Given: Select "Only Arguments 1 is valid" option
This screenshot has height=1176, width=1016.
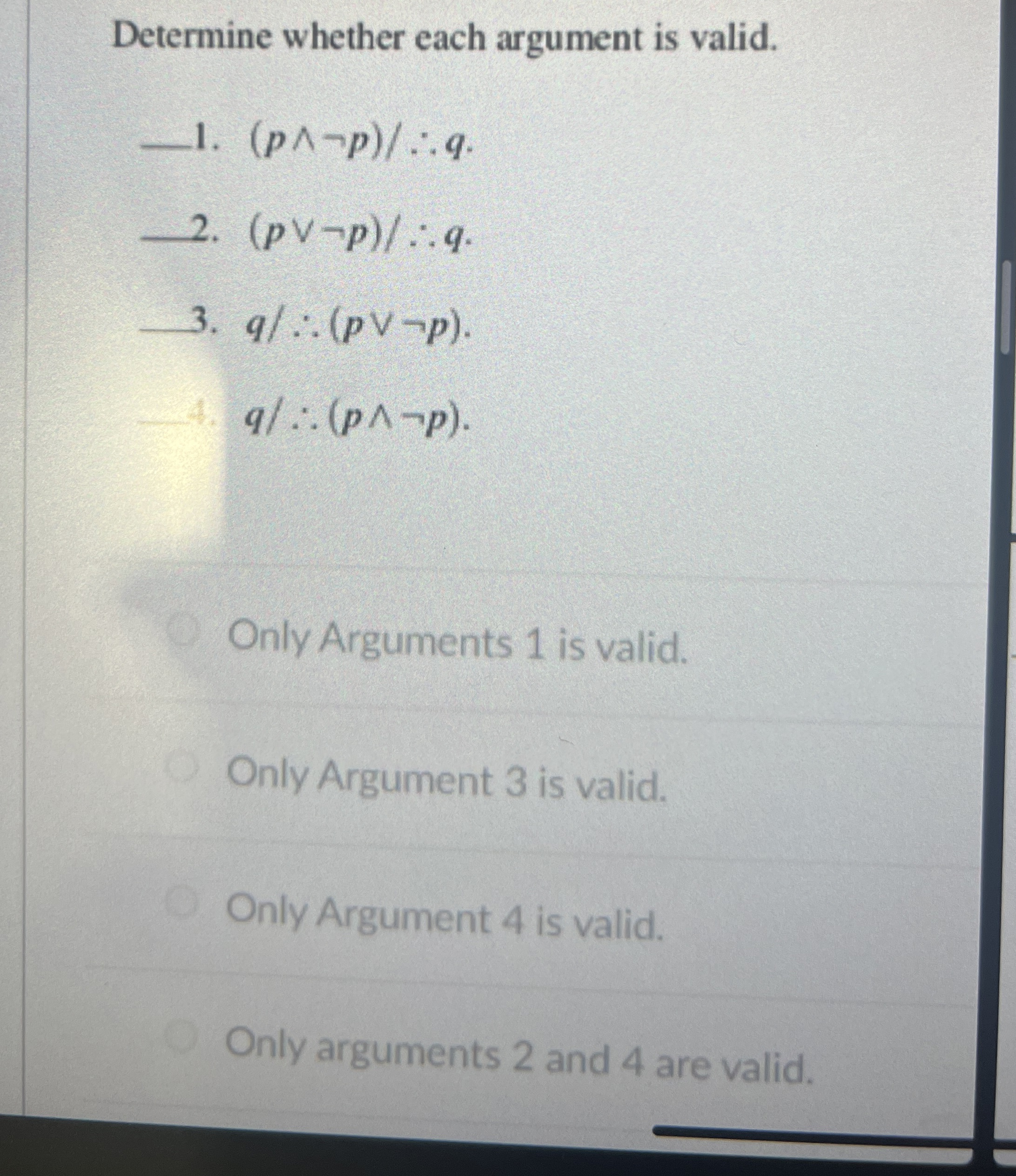Looking at the screenshot, I should (x=187, y=633).
